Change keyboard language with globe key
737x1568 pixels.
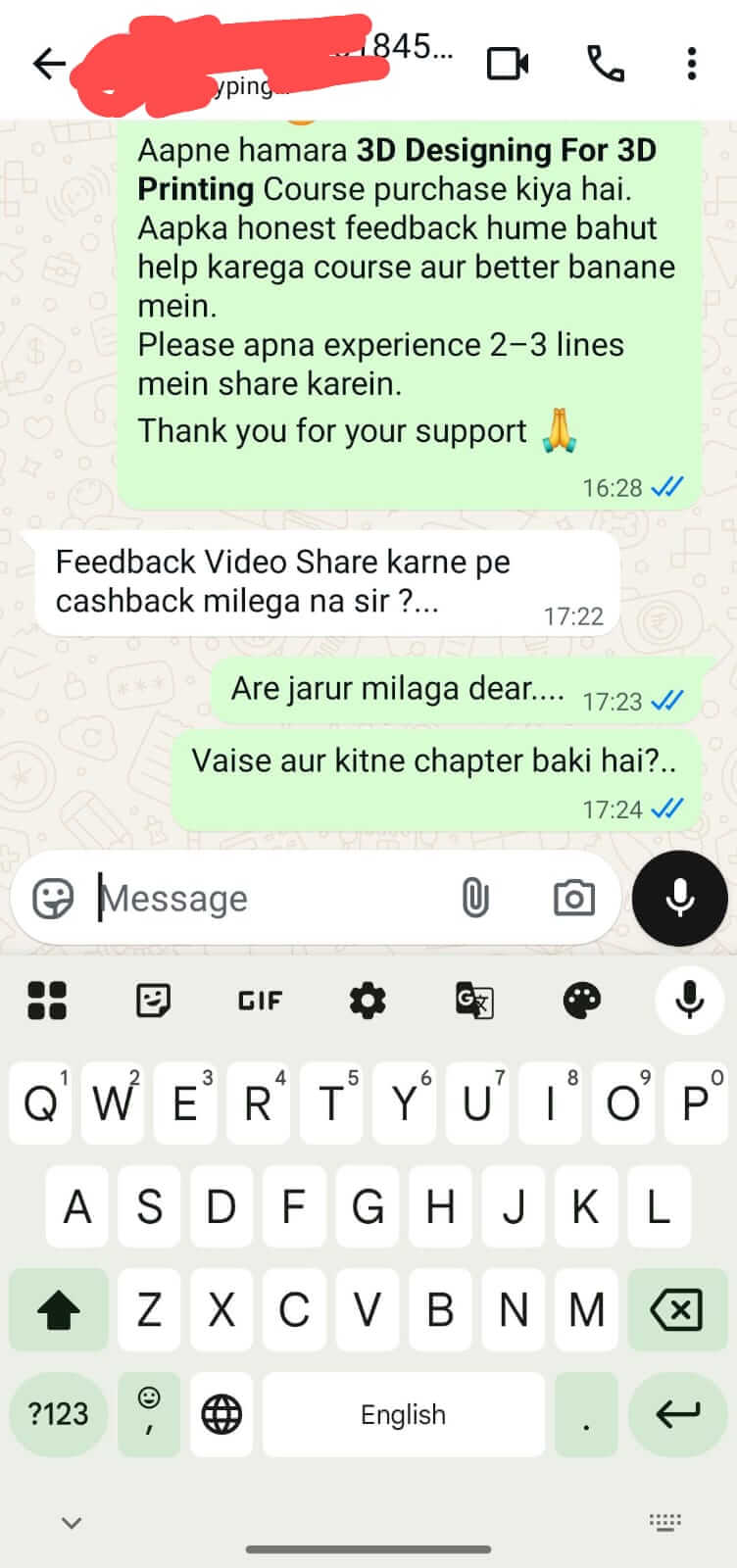point(221,1414)
